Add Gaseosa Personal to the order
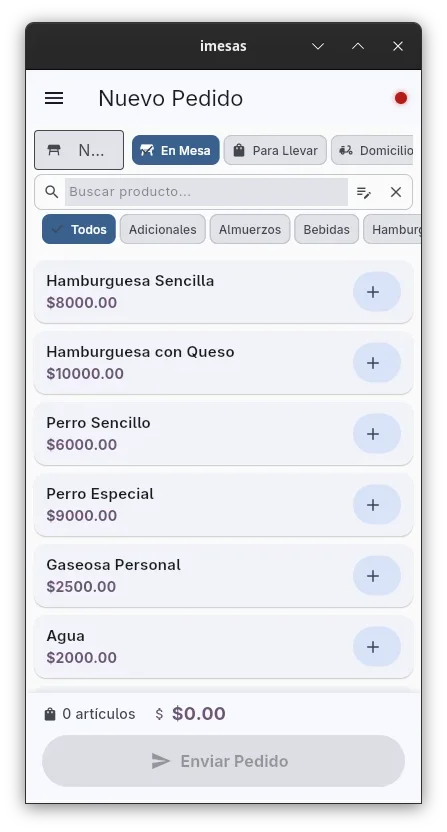 click(x=376, y=576)
